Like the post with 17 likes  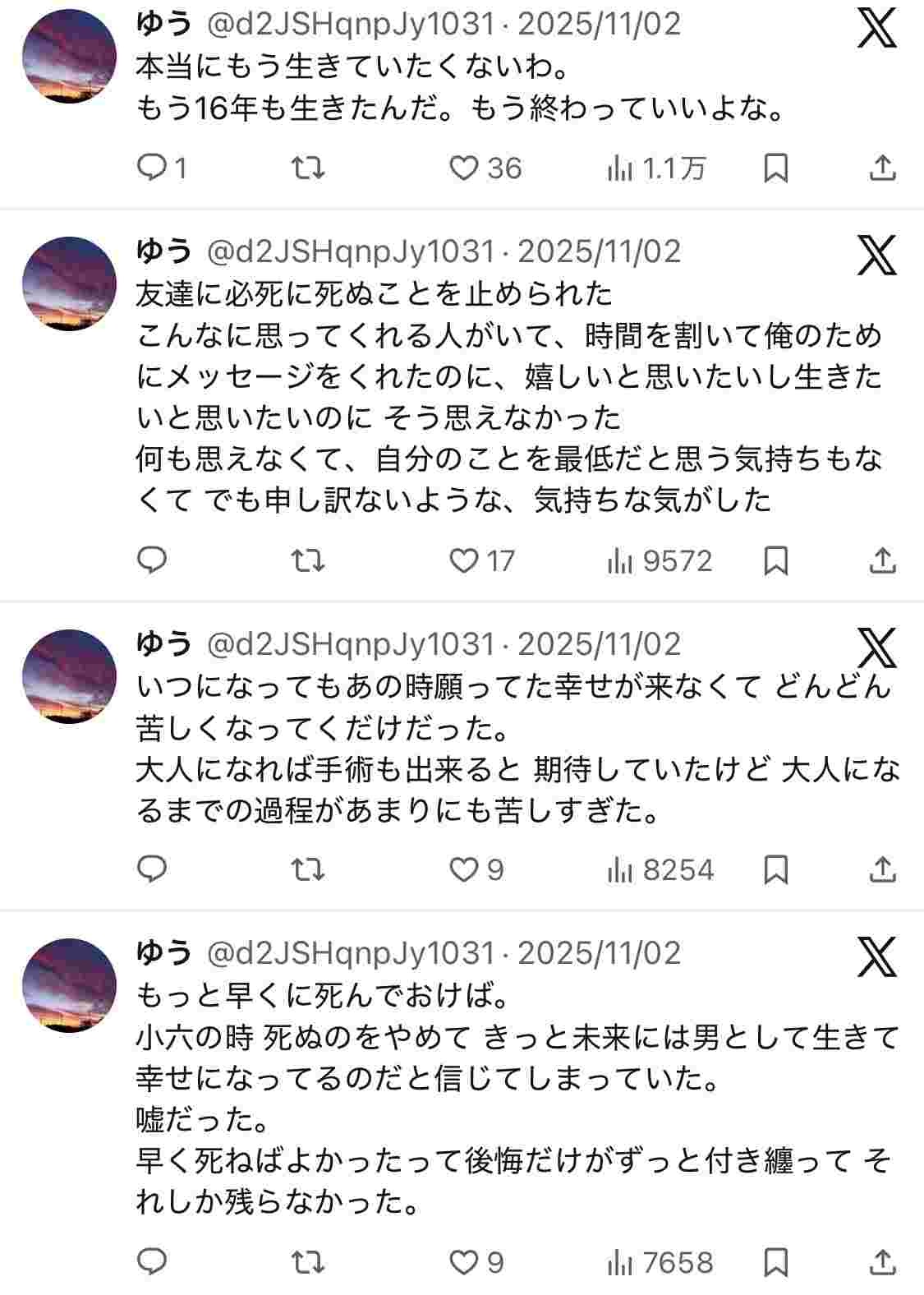464,561
